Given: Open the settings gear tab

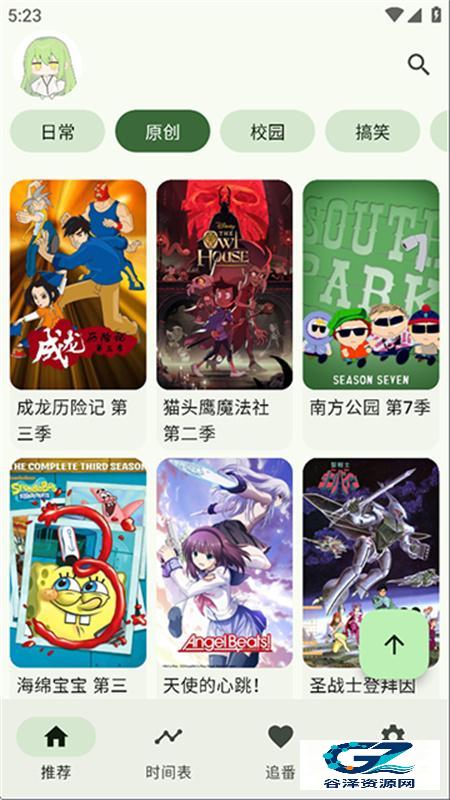Looking at the screenshot, I should coord(393,734).
